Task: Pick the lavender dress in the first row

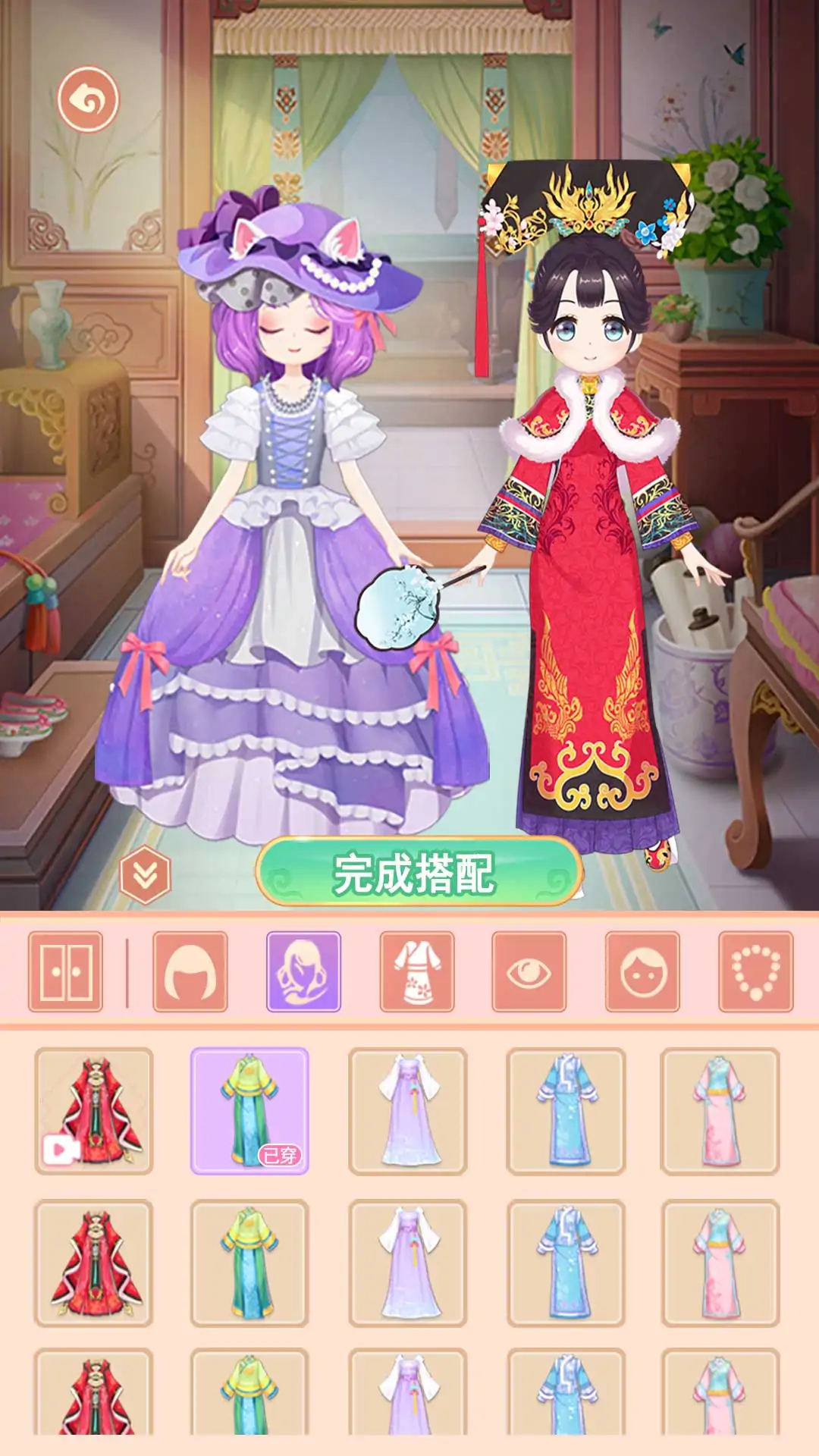Action: click(x=408, y=1111)
